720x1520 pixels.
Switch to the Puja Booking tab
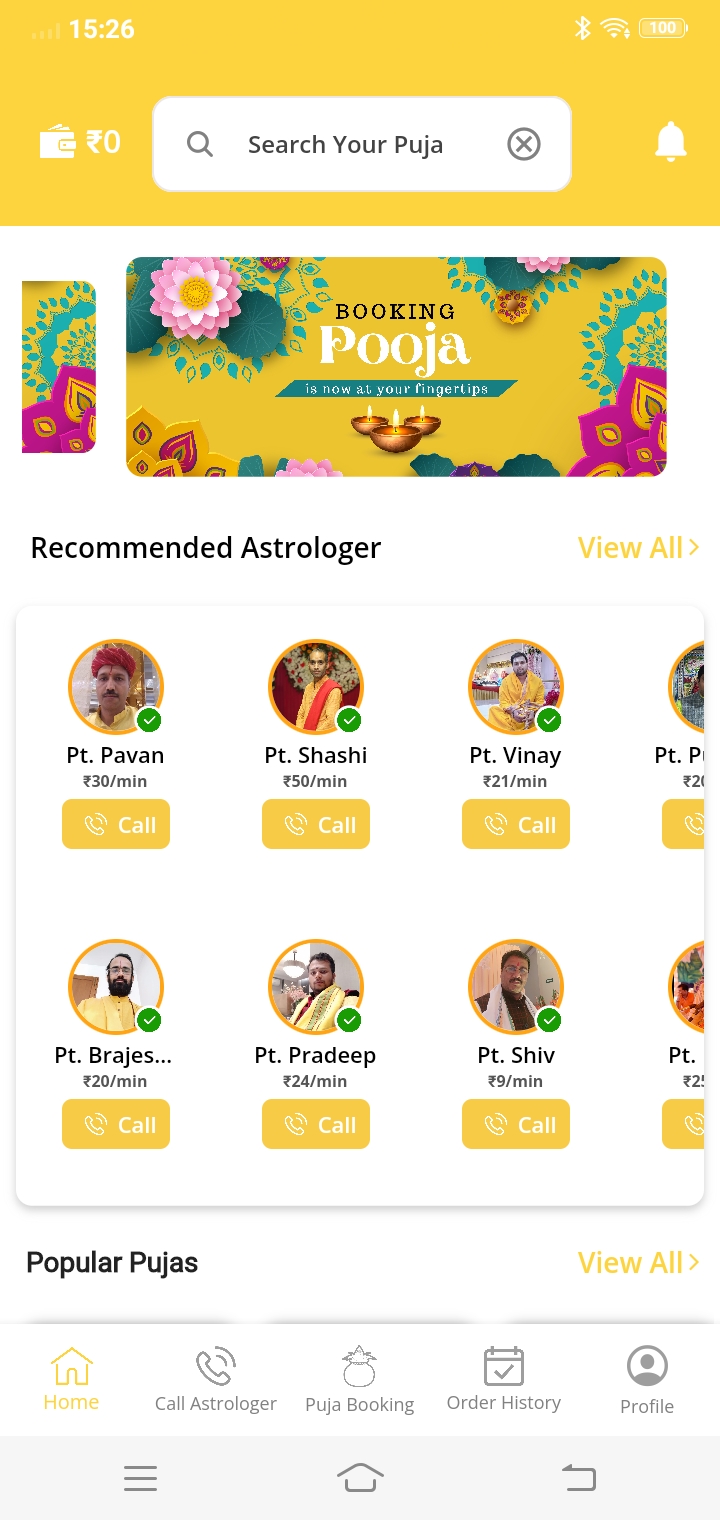[360, 1380]
